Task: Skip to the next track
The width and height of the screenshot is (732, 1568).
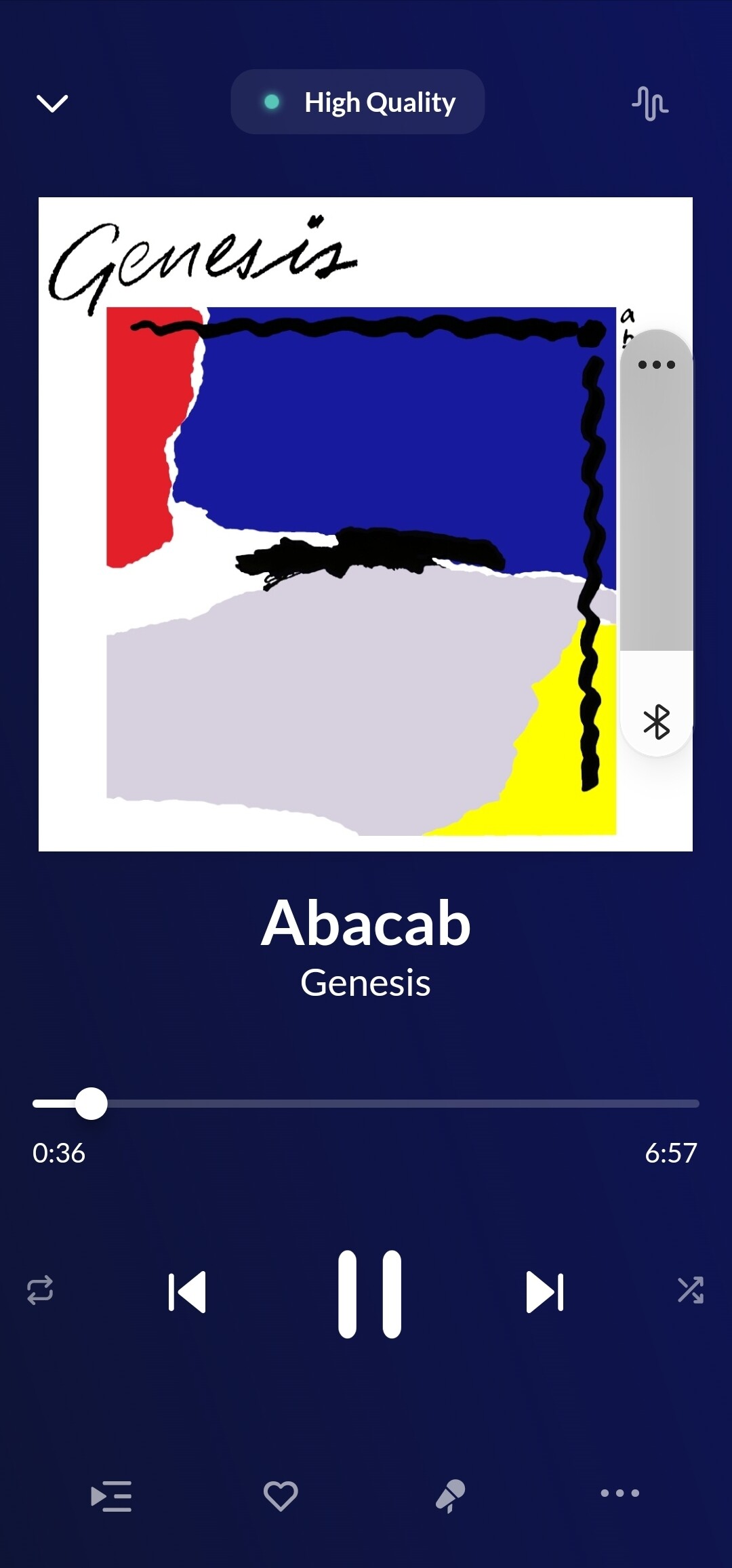Action: point(545,1292)
